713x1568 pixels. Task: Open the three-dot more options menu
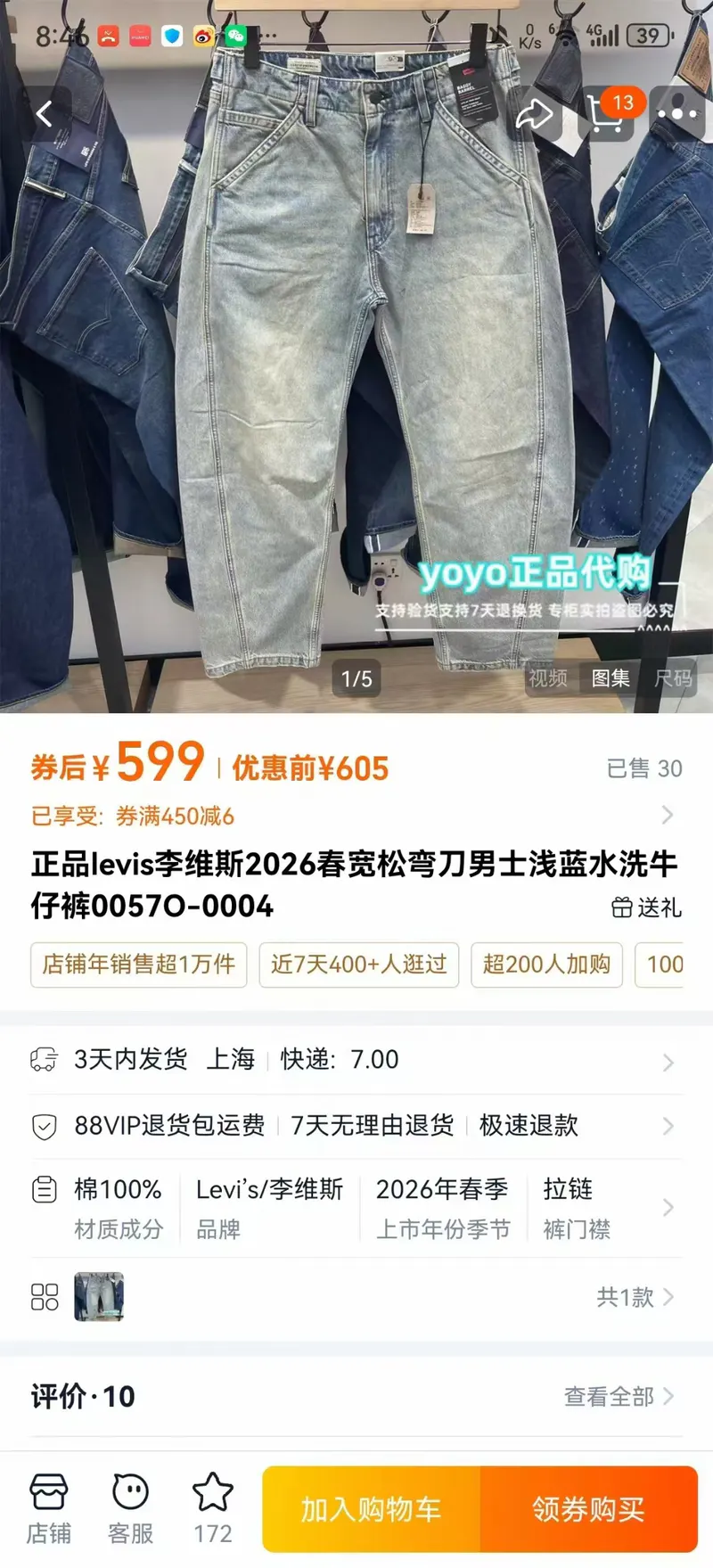(678, 113)
